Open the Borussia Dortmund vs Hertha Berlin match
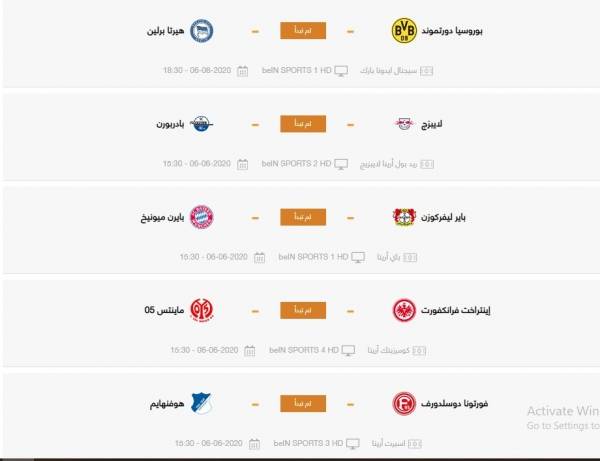This screenshot has height=461, width=600. click(301, 31)
